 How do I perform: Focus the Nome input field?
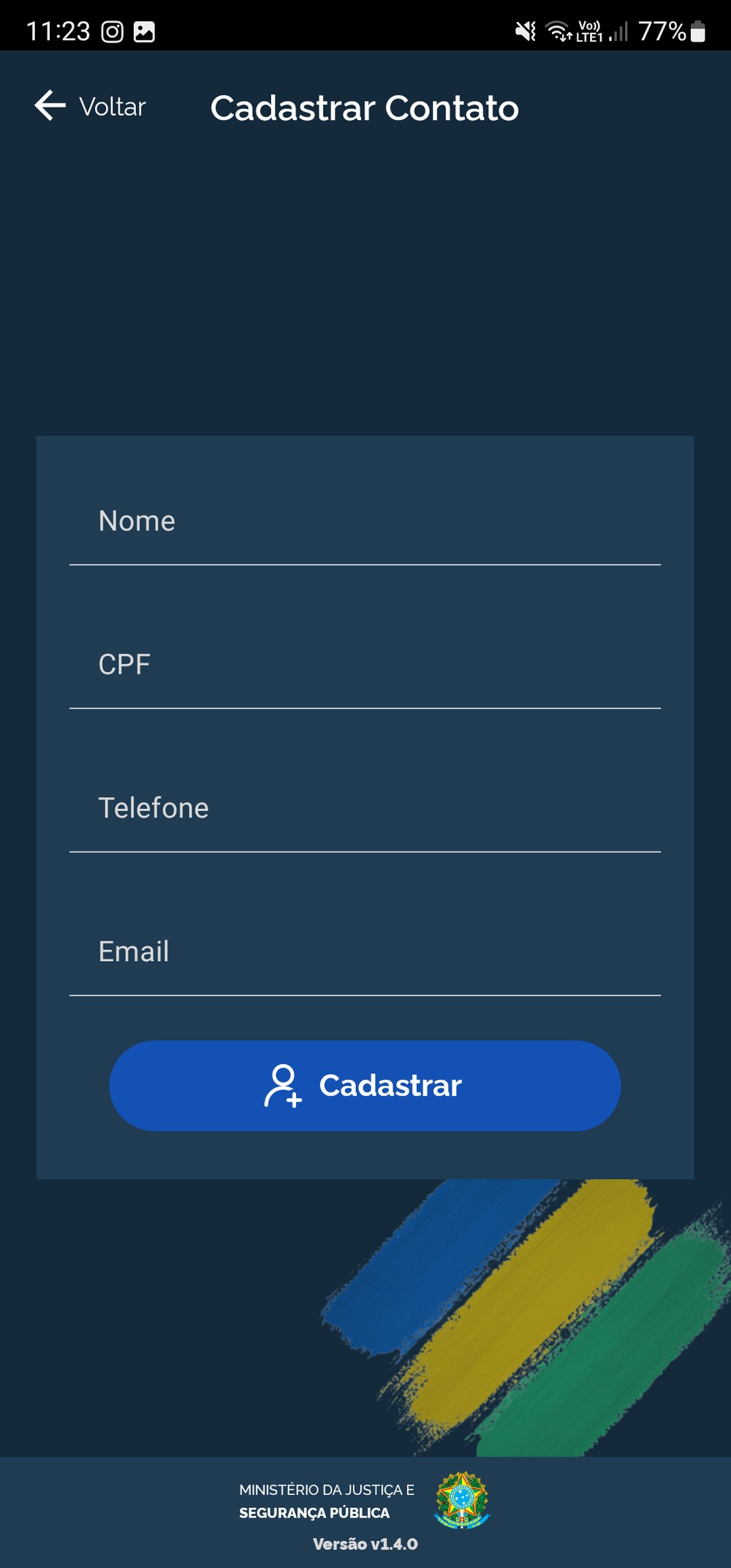tap(364, 522)
